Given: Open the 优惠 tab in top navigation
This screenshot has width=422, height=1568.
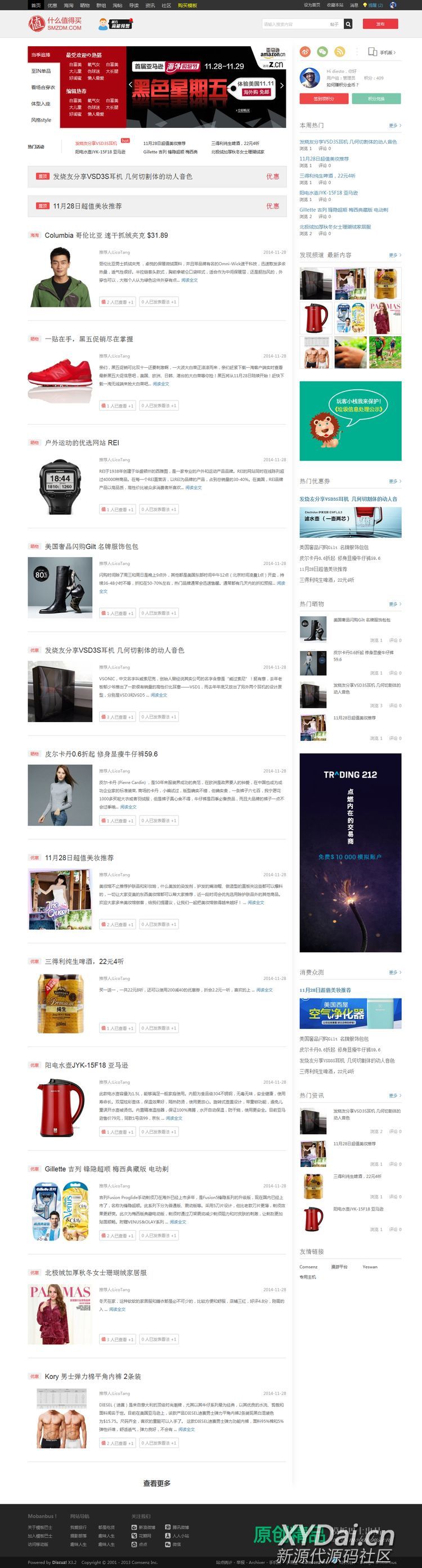Looking at the screenshot, I should [x=52, y=5].
